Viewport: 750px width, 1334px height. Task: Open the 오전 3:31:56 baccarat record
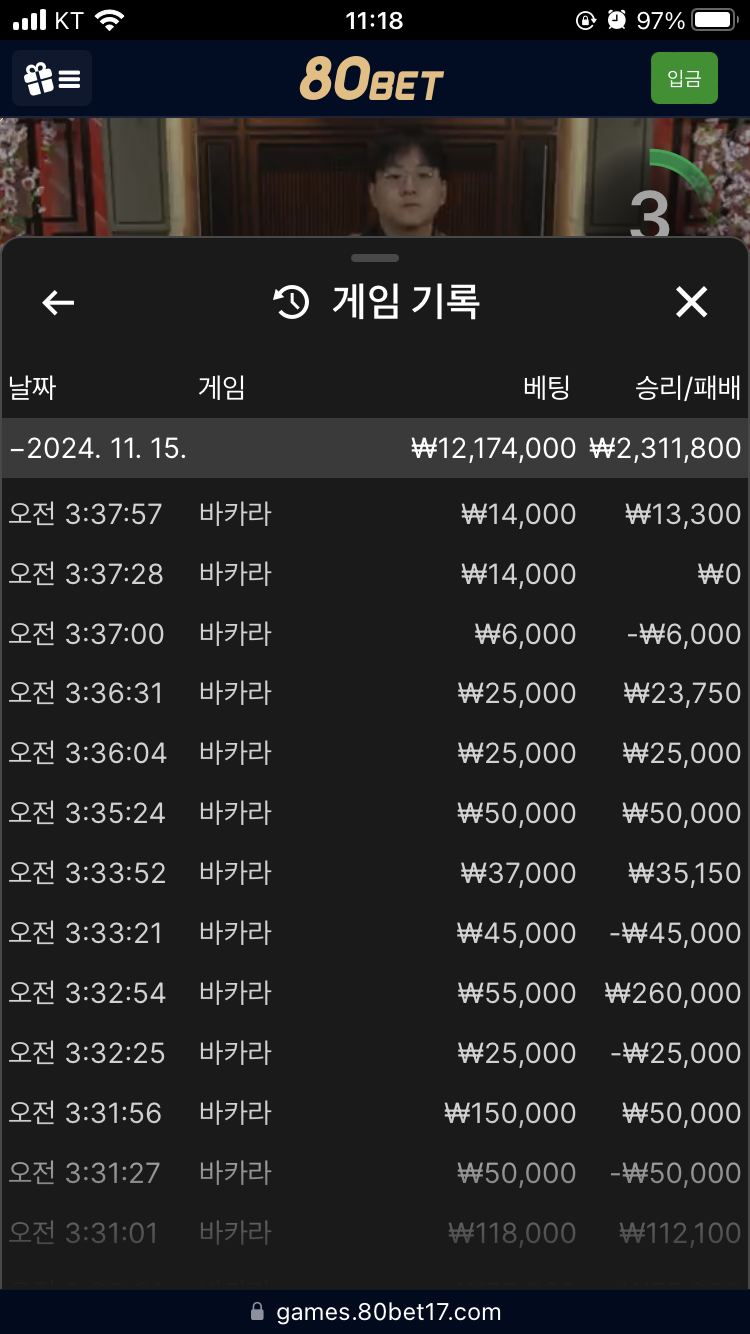point(375,1113)
